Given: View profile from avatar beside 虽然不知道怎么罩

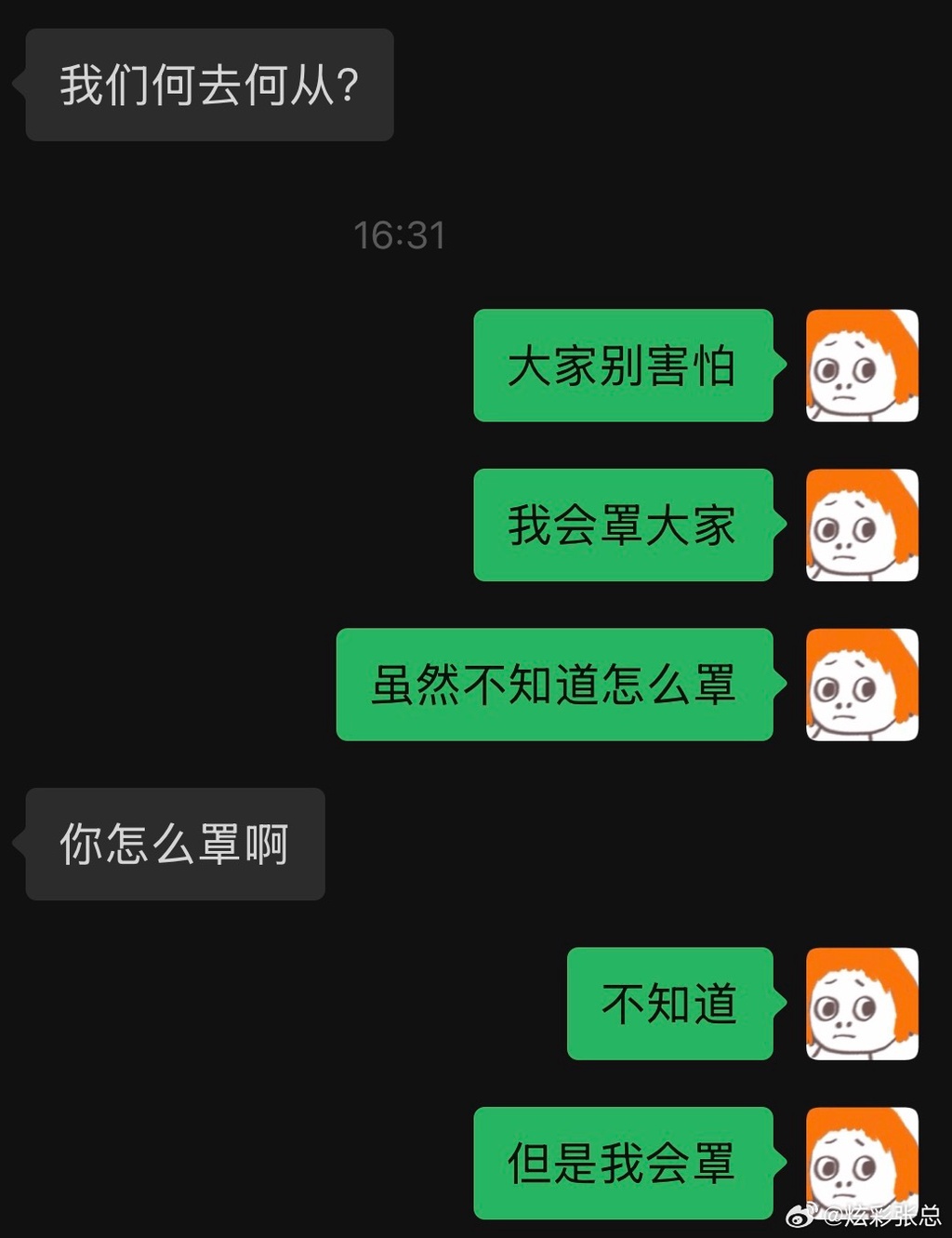Looking at the screenshot, I should click(862, 685).
